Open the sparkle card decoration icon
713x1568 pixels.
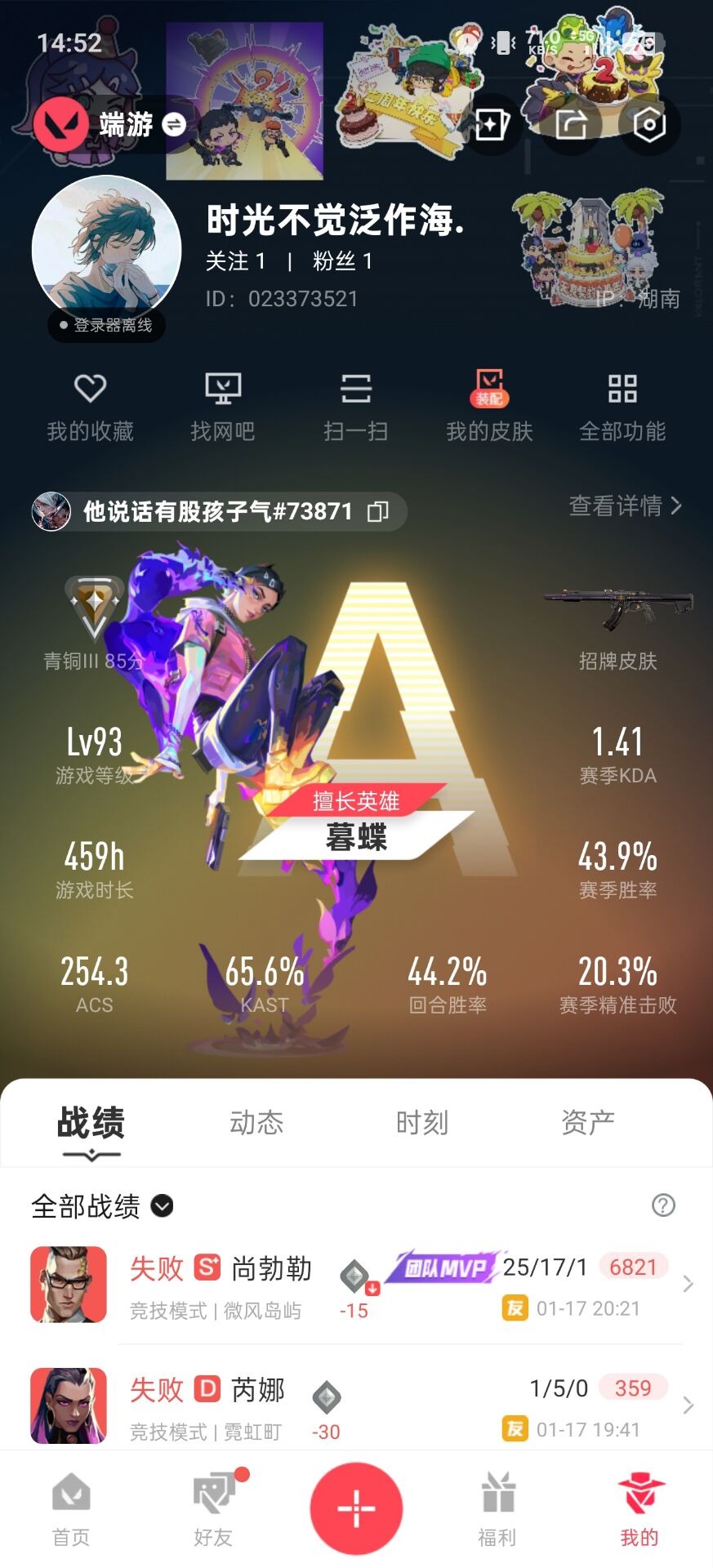click(x=491, y=125)
